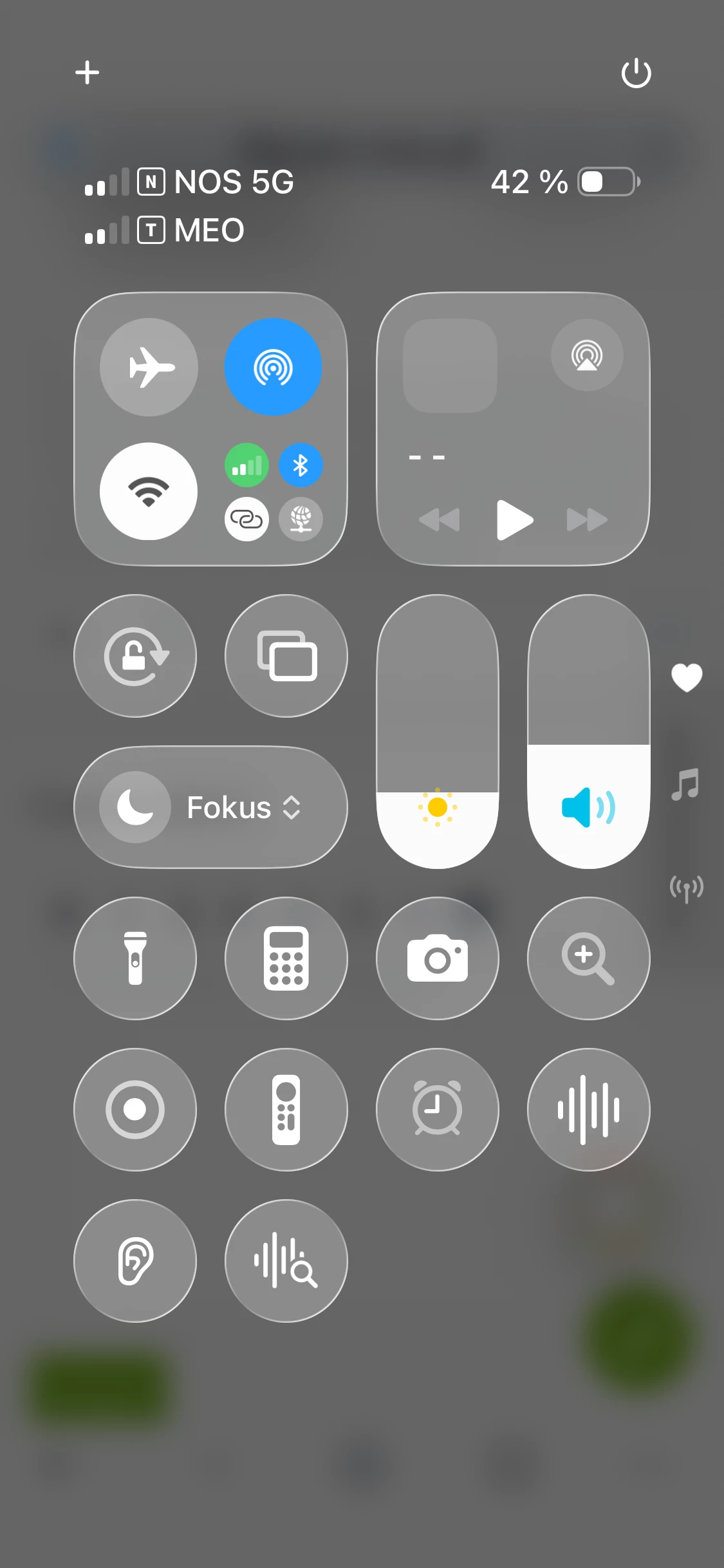Open AirPlay output selector in media tile
The height and width of the screenshot is (1568, 724).
[x=587, y=355]
